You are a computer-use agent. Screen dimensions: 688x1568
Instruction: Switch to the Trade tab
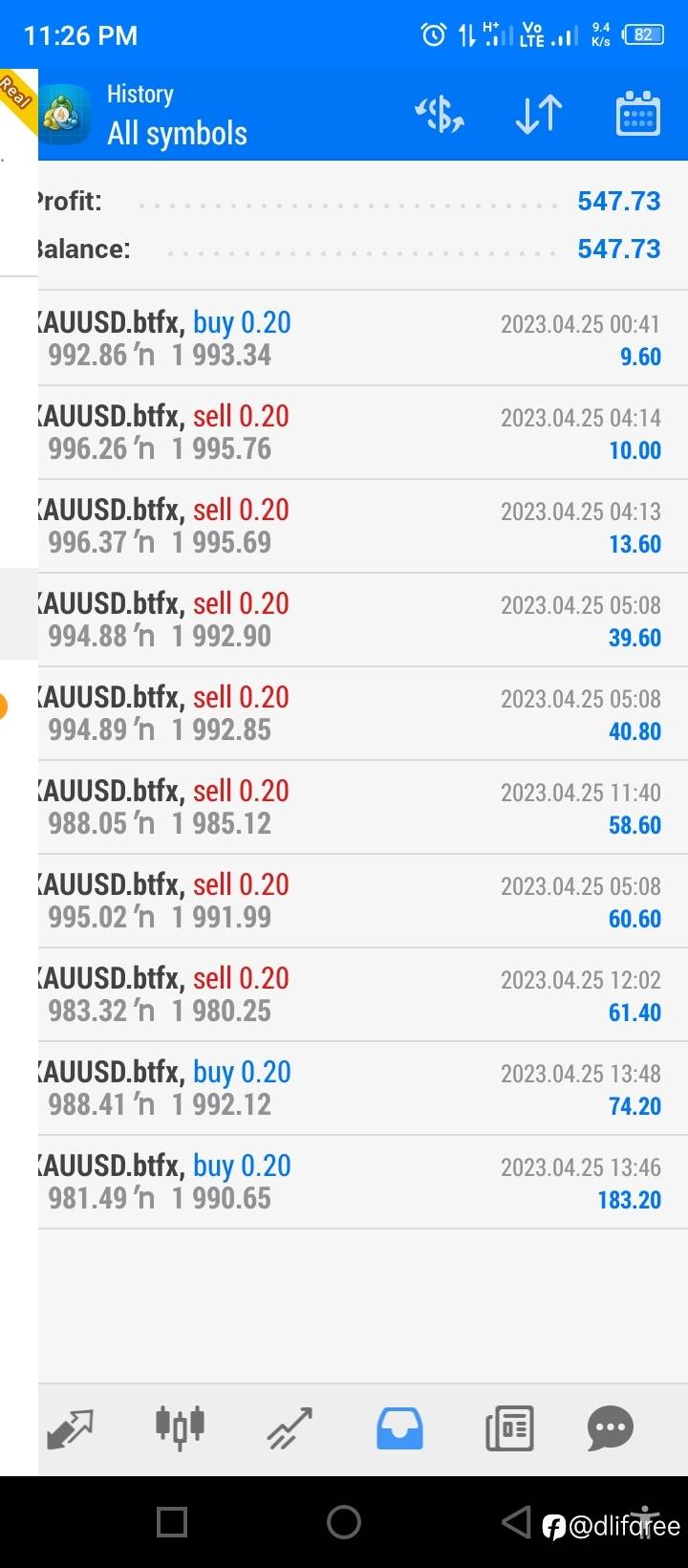(290, 1429)
